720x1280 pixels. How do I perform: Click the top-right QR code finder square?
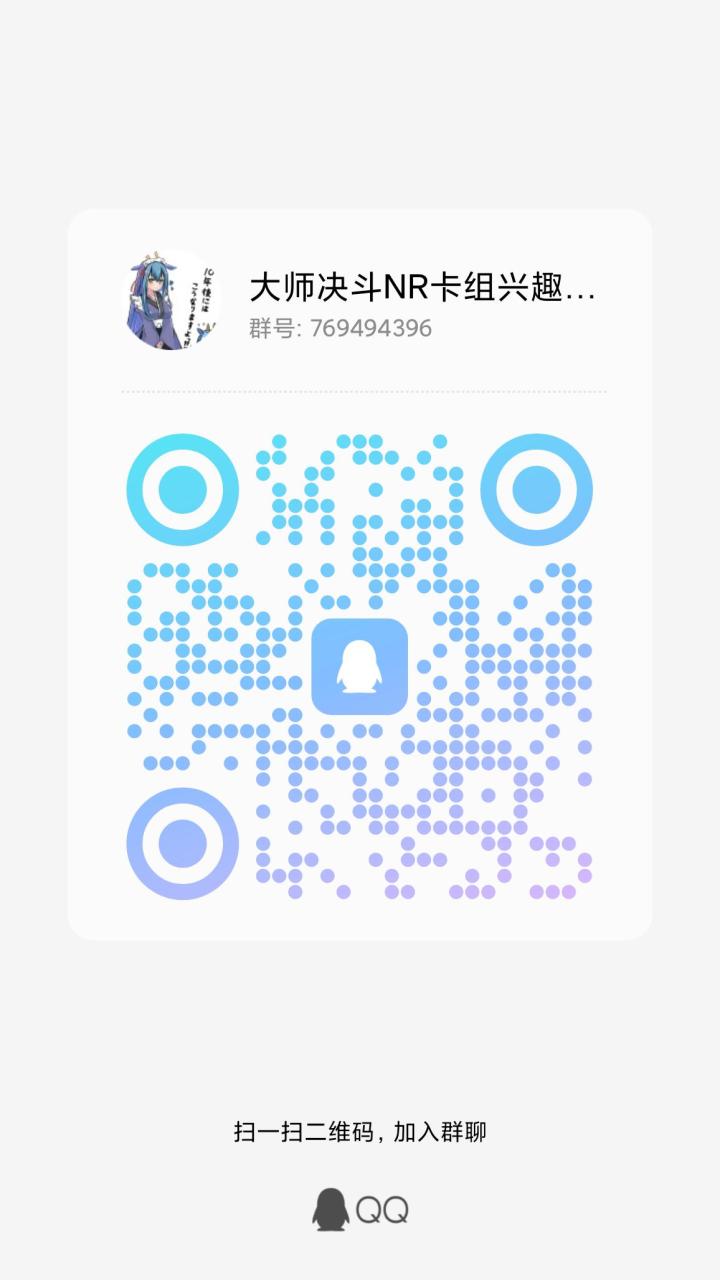[x=537, y=489]
